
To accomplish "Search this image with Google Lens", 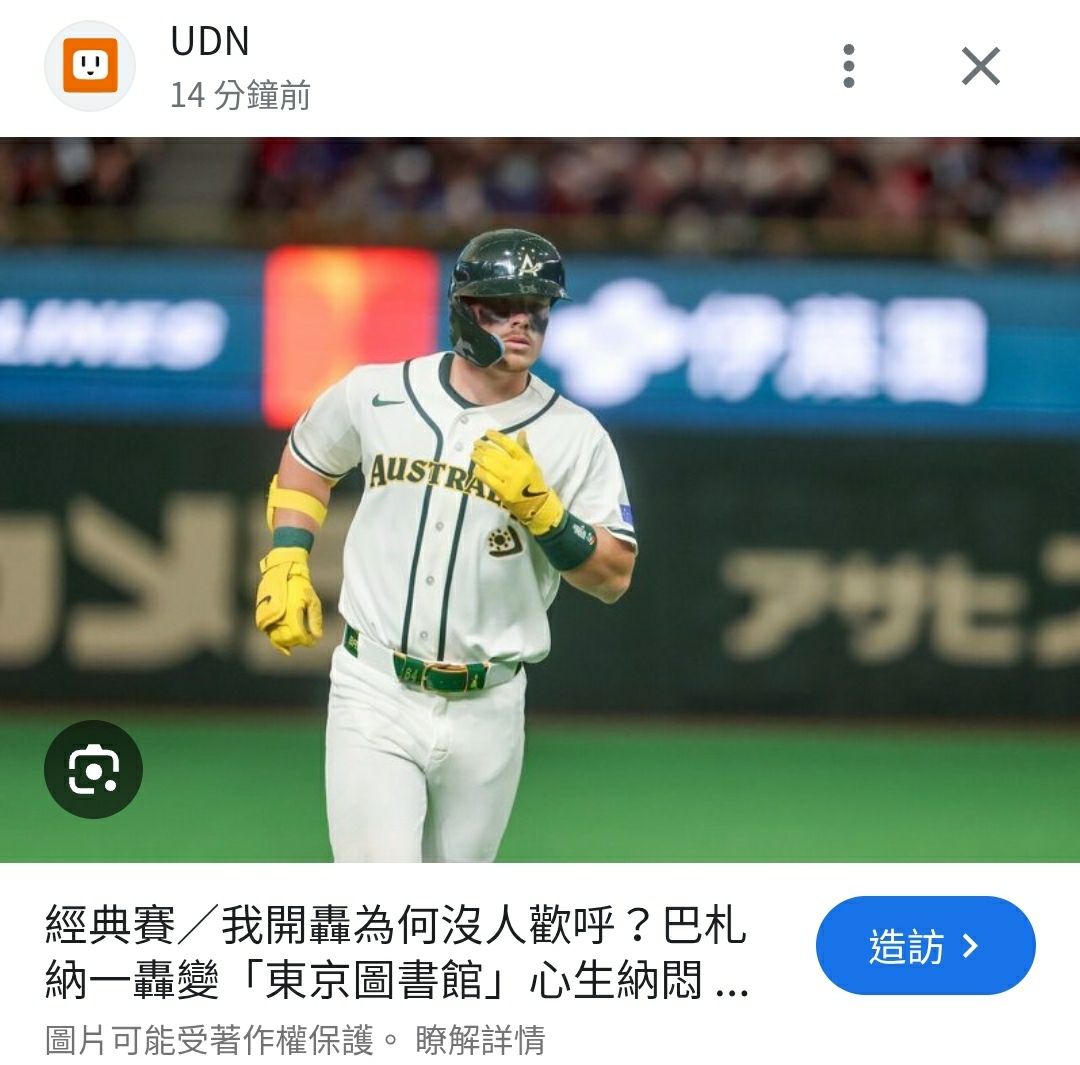I will (93, 769).
